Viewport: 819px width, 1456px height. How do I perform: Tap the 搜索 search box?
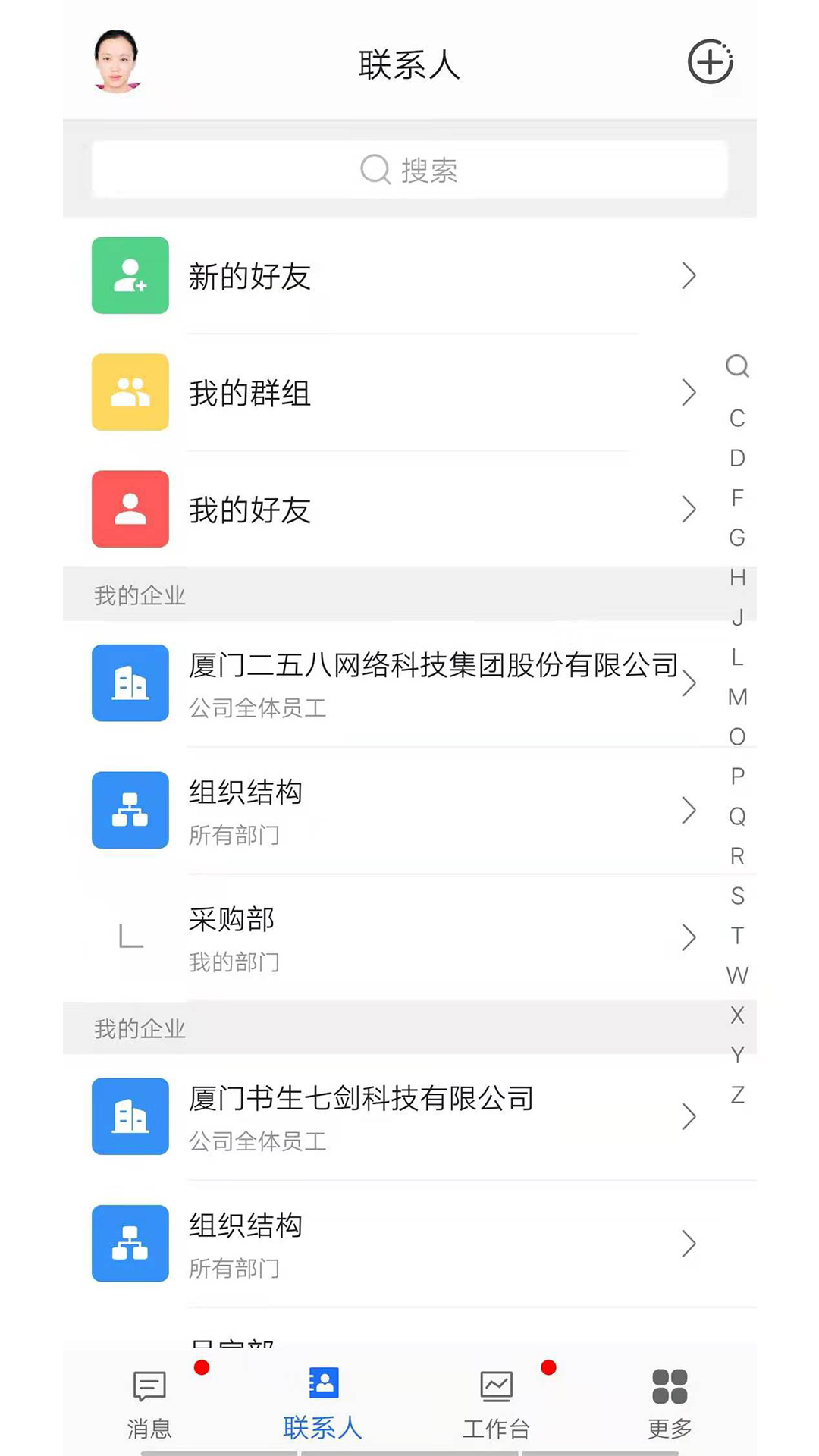409,170
